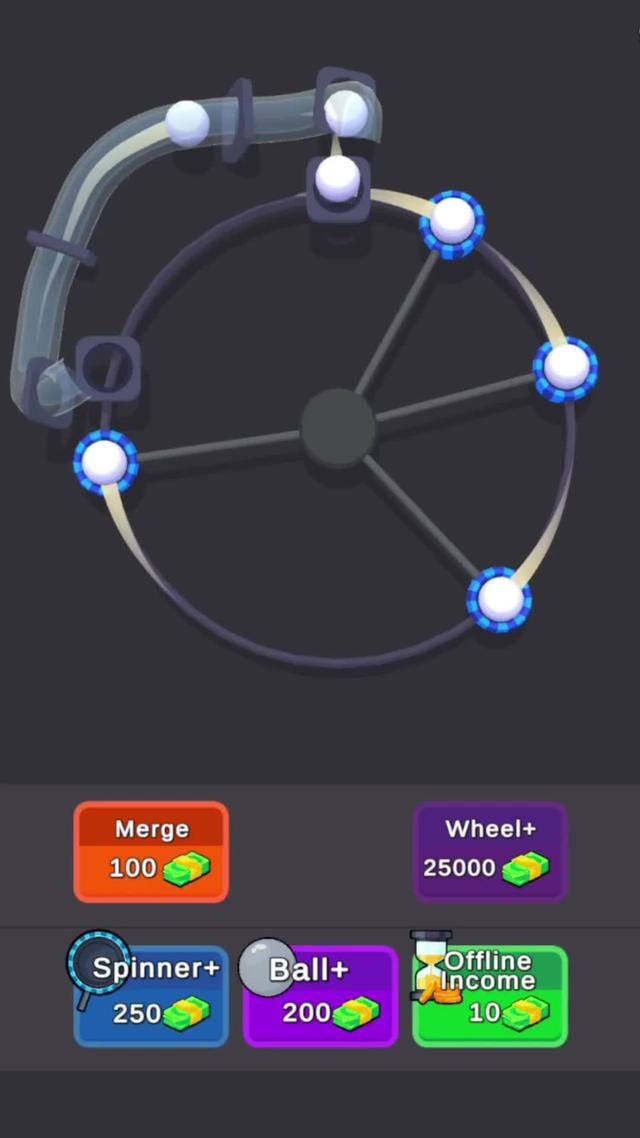Purchase the Wheel+ upgrade for 25000

491,852
